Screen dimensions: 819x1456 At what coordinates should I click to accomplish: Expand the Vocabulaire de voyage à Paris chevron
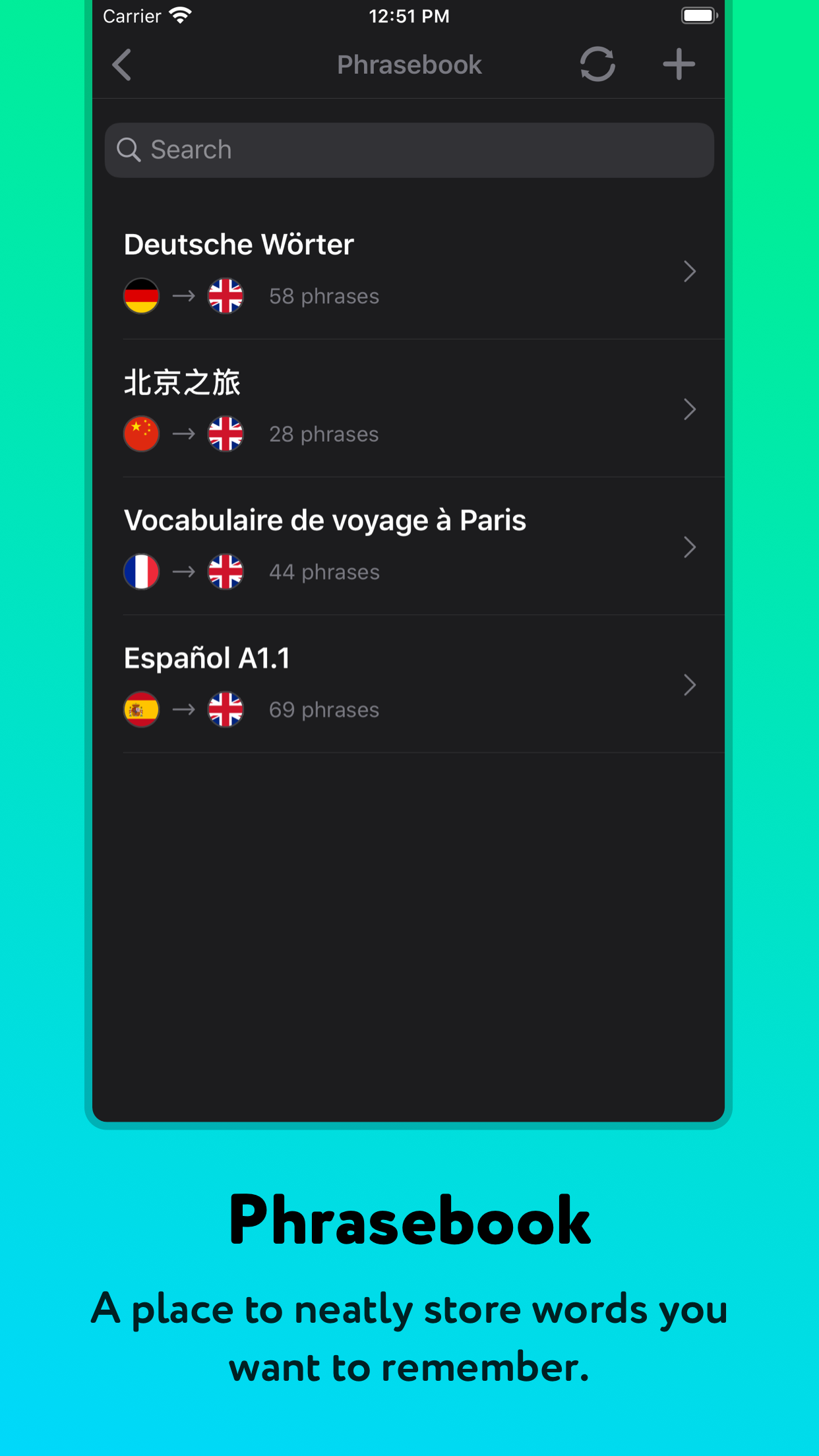tap(690, 547)
